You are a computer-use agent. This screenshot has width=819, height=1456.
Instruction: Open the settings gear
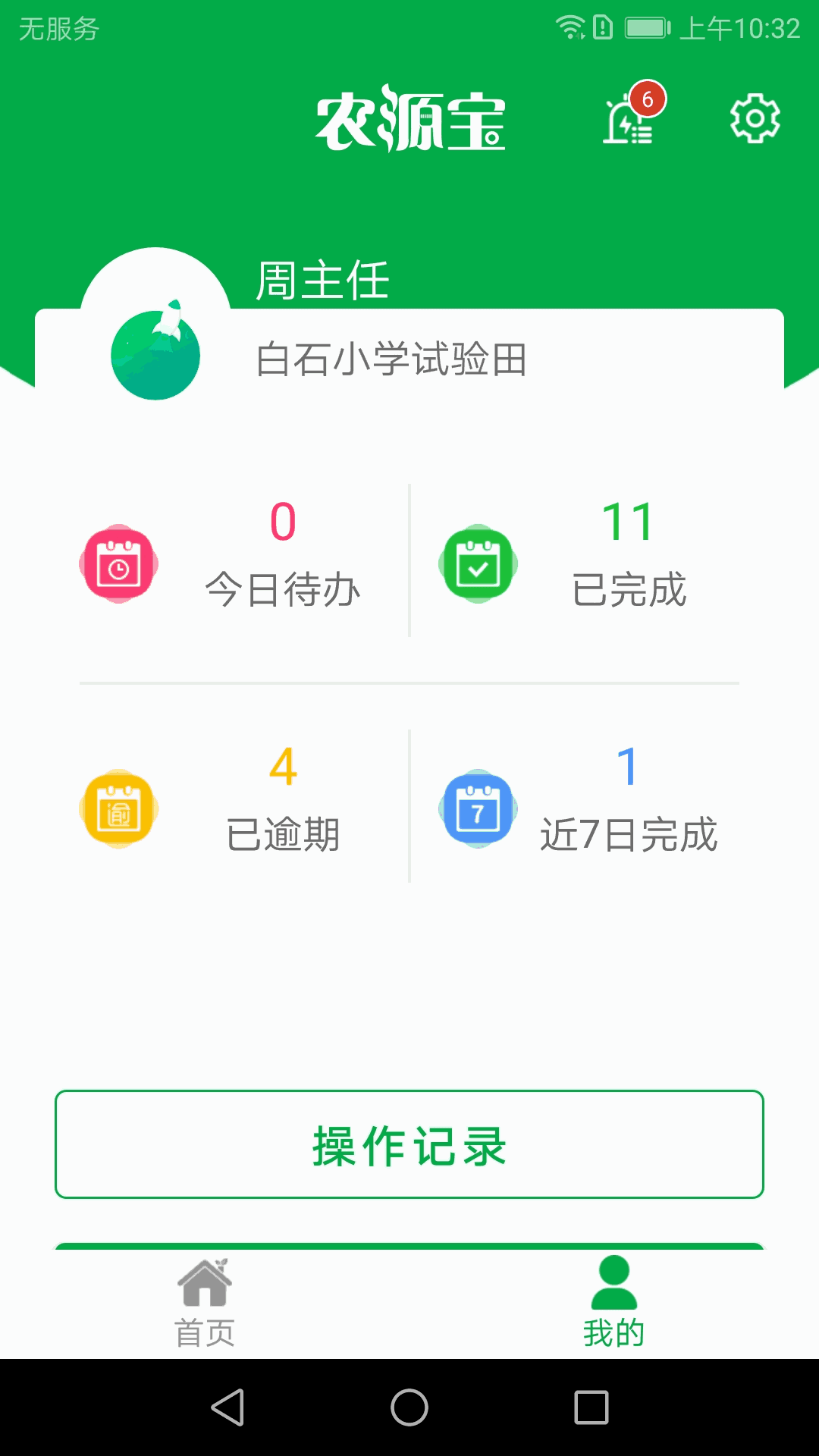pyautogui.click(x=755, y=118)
